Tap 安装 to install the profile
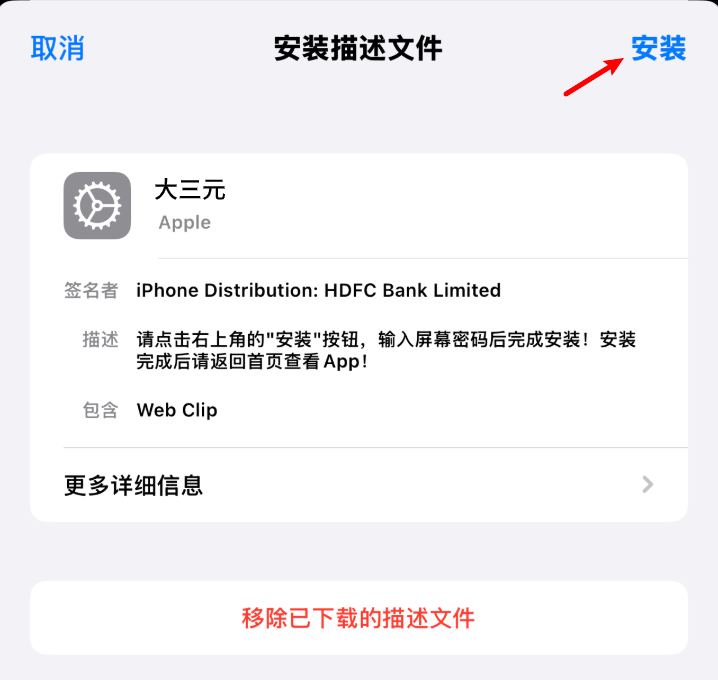This screenshot has width=718, height=680. [x=658, y=48]
